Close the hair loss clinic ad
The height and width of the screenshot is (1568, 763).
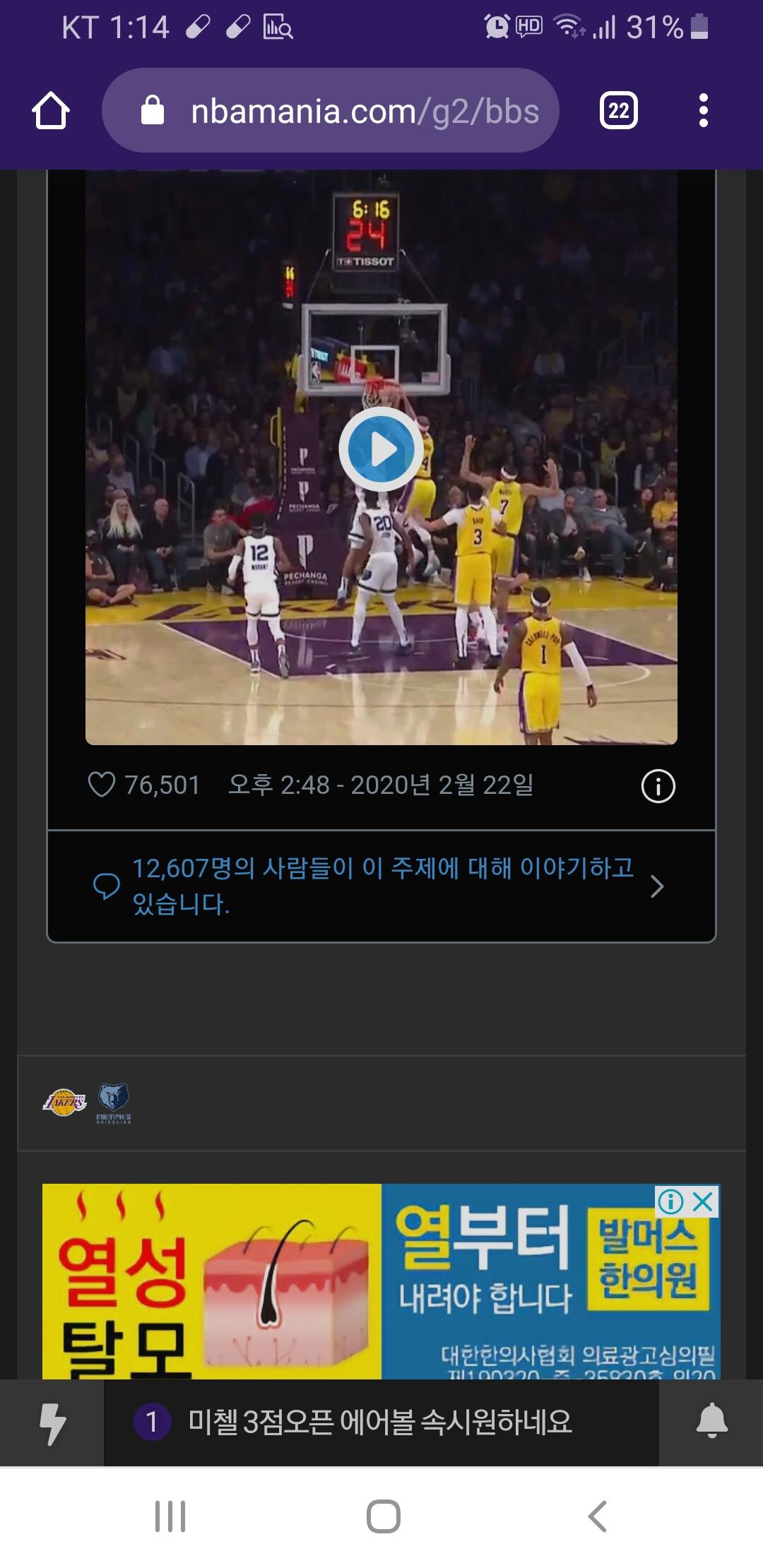pos(703,1201)
